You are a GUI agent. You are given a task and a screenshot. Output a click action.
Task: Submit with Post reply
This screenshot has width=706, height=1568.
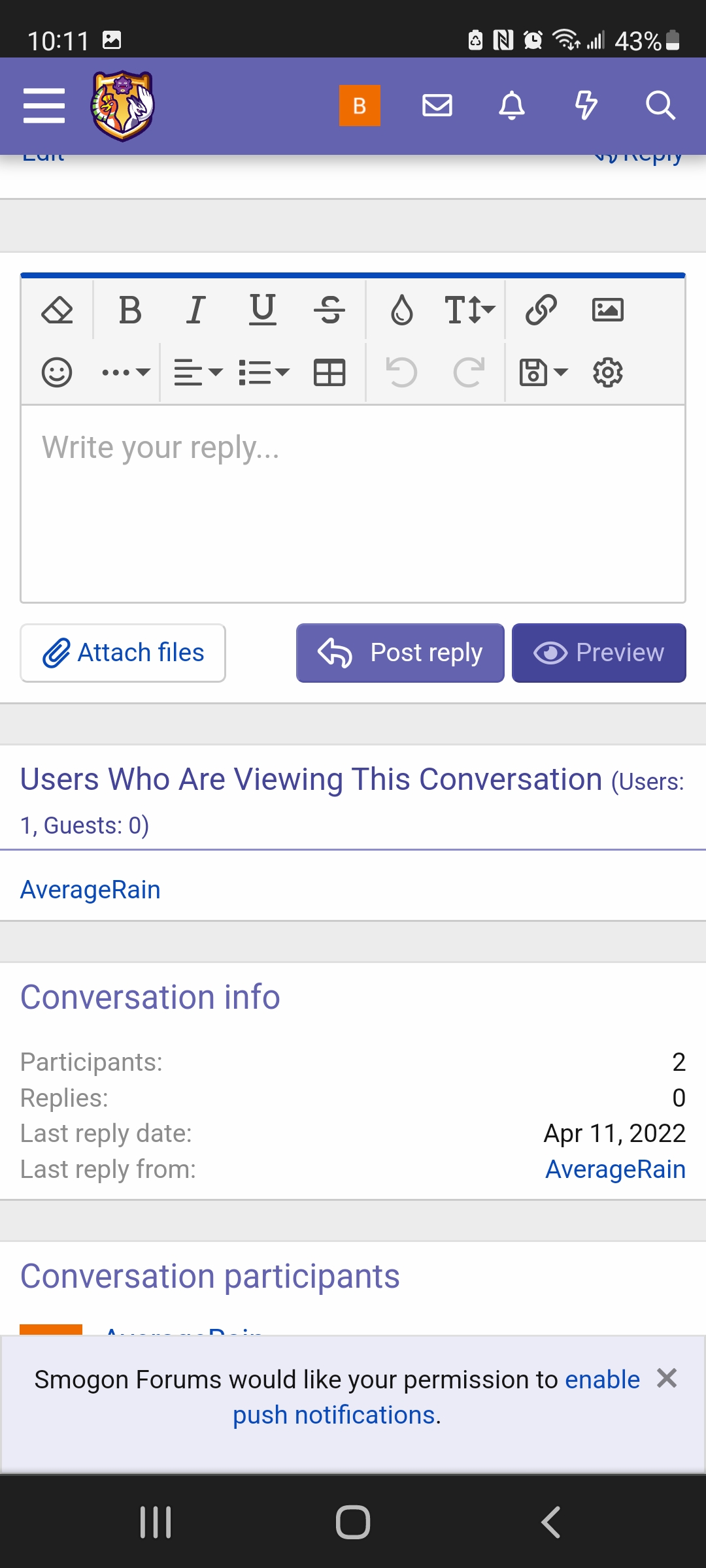pyautogui.click(x=400, y=653)
